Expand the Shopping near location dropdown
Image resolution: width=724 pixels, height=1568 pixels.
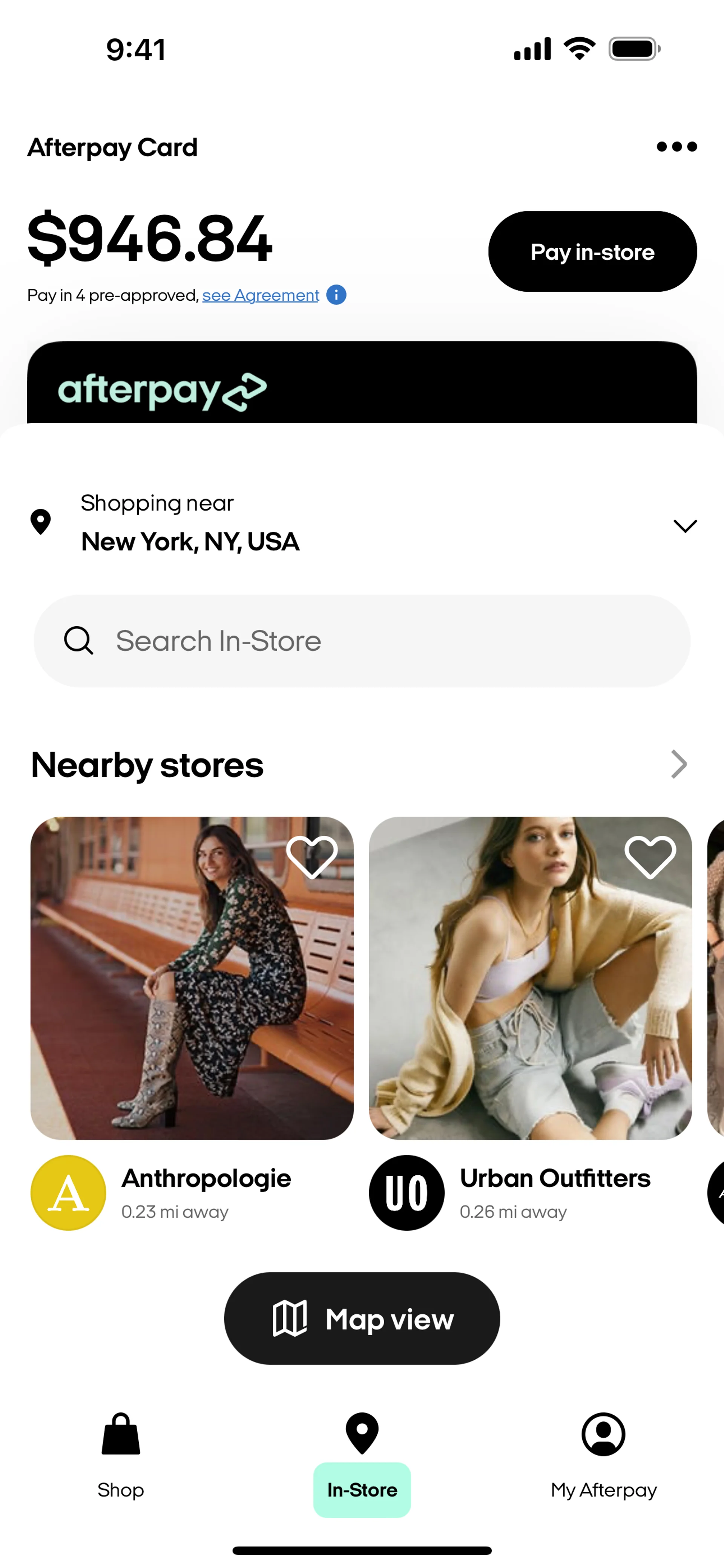(x=684, y=525)
